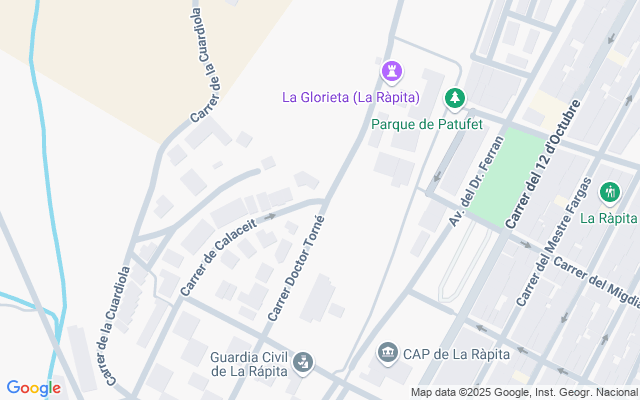Screen dimensions: 640x400
Task: View the CAP de La Ràpita place
Action: [x=387, y=352]
